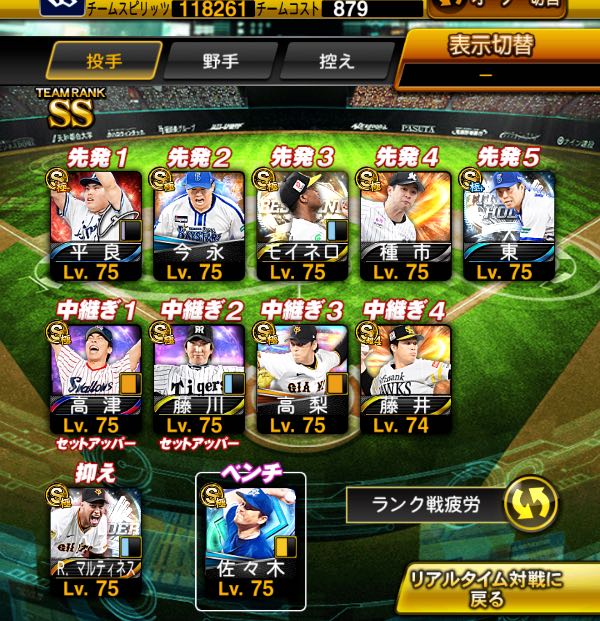The image size is (600, 621).
Task: Switch to the 野手 tab
Action: click(220, 61)
